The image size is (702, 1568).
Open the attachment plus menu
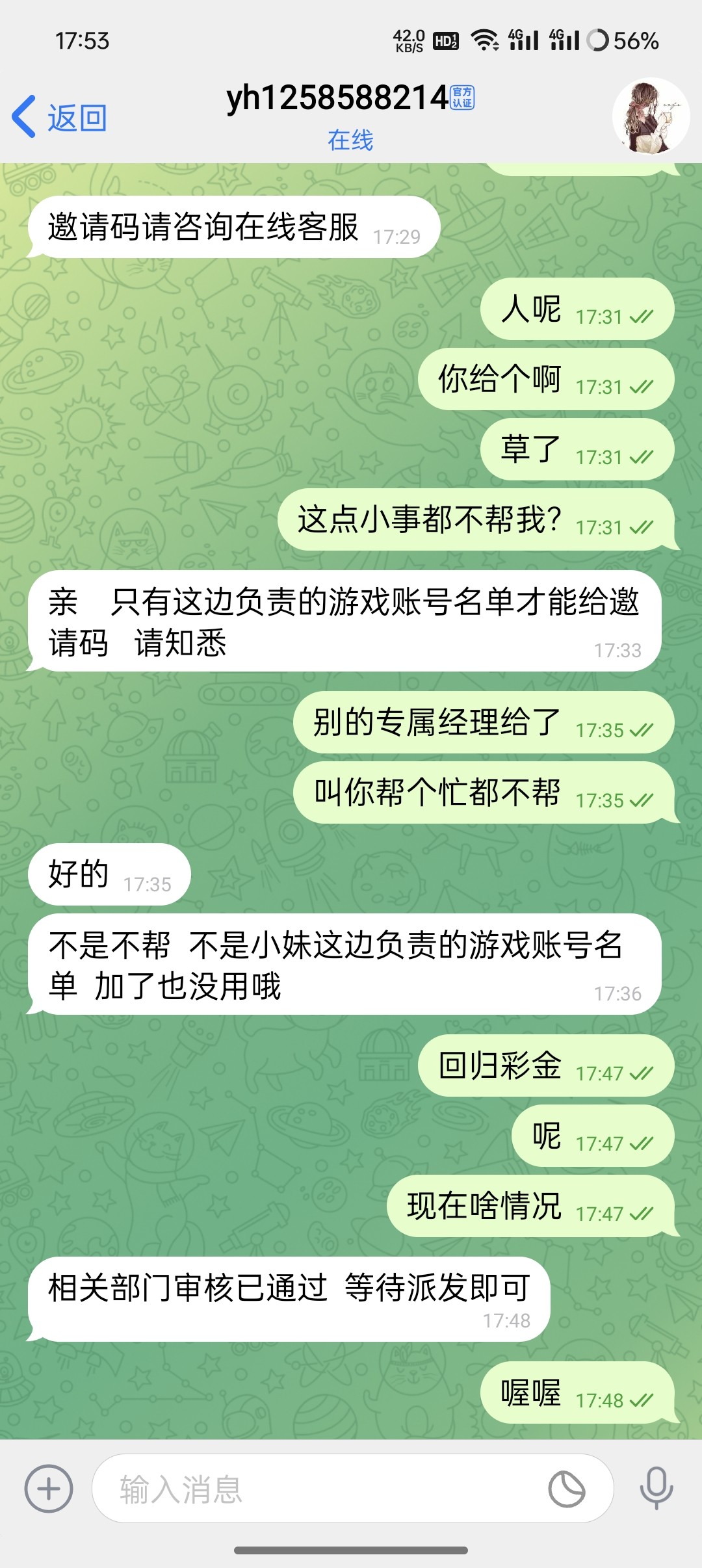(49, 1488)
